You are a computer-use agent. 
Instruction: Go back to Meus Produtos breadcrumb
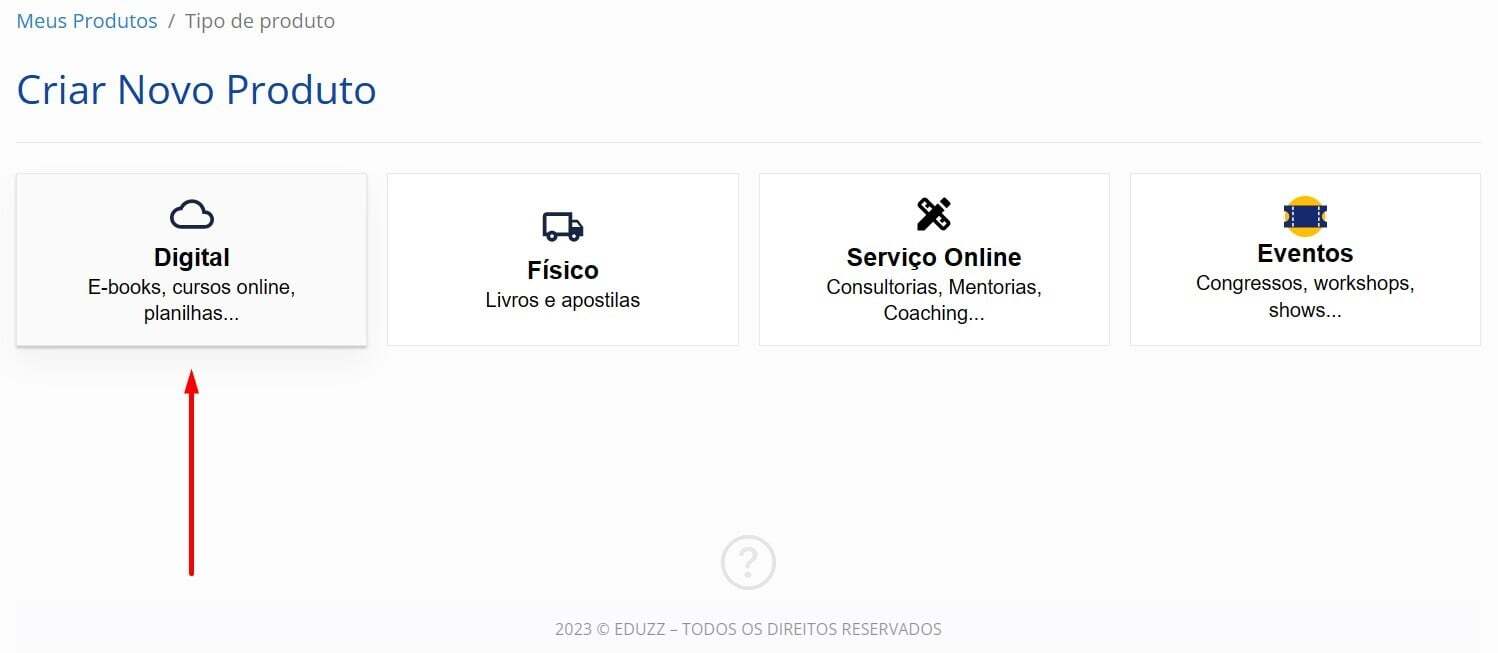87,21
